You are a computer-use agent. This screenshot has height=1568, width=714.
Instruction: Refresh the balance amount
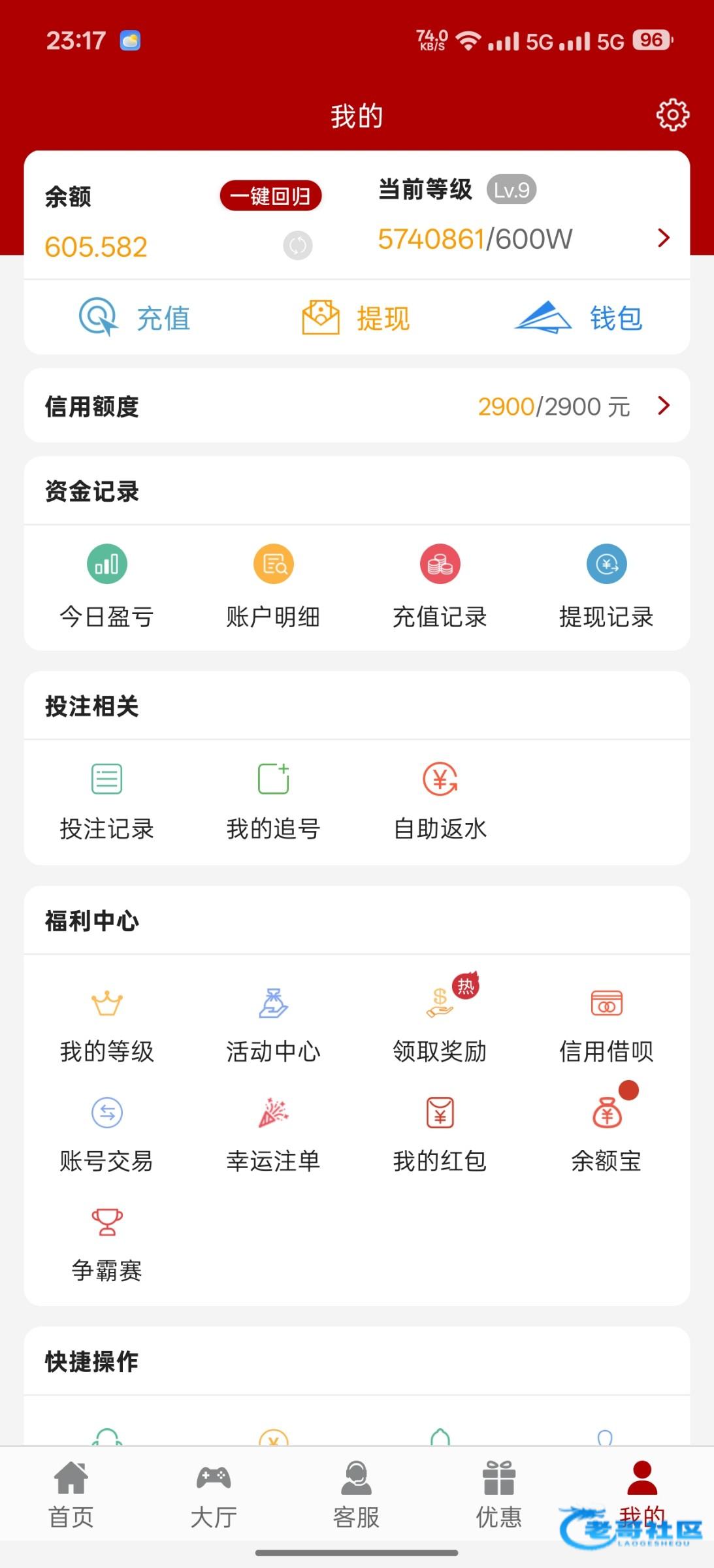coord(298,246)
